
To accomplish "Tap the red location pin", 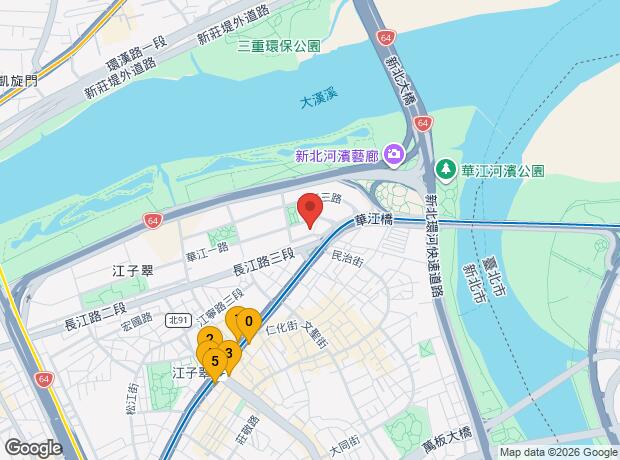I will tap(310, 211).
